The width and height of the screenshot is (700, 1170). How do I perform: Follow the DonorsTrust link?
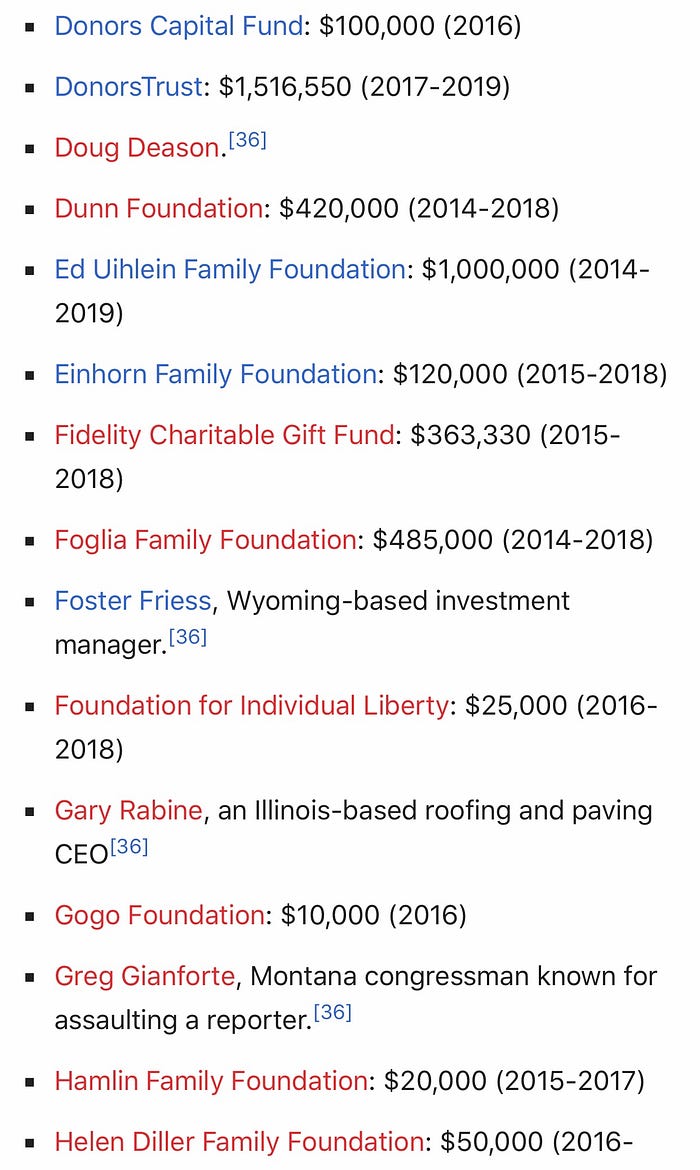(x=129, y=87)
